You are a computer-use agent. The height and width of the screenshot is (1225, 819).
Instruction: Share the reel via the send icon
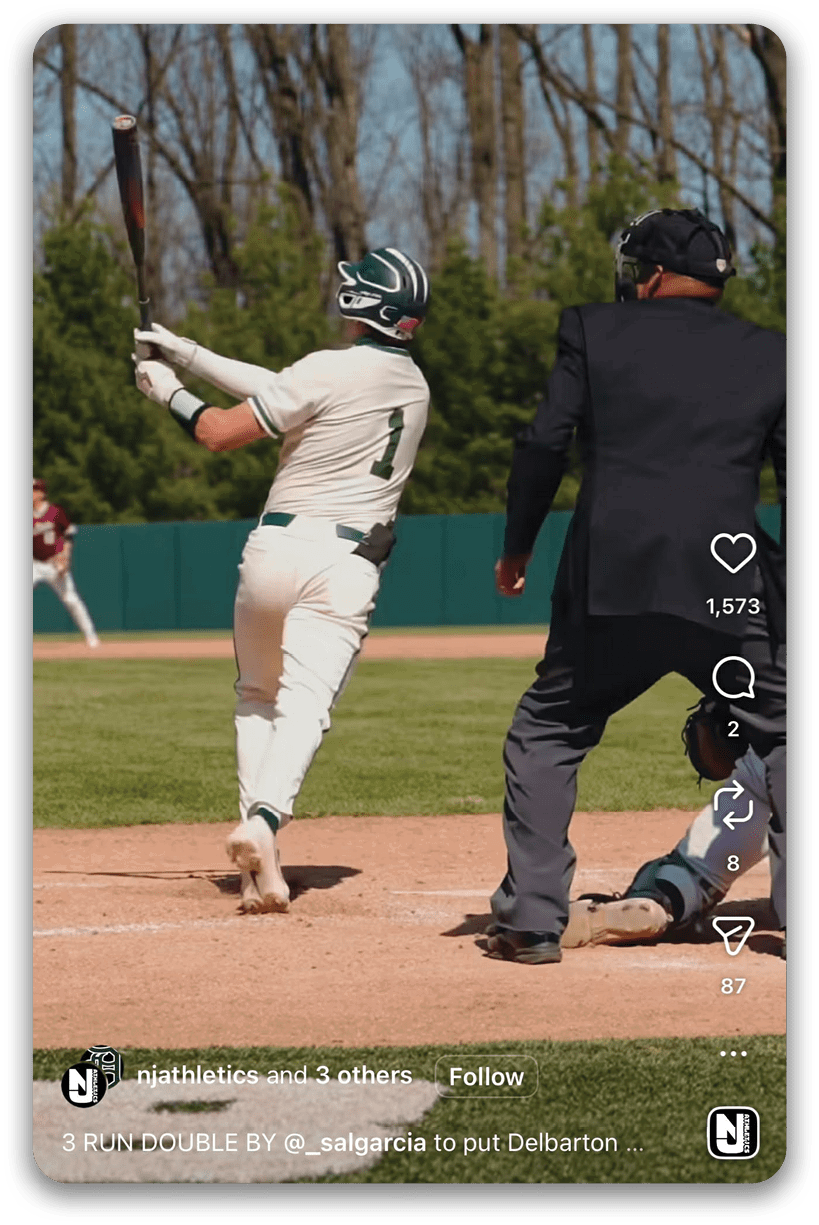point(733,935)
